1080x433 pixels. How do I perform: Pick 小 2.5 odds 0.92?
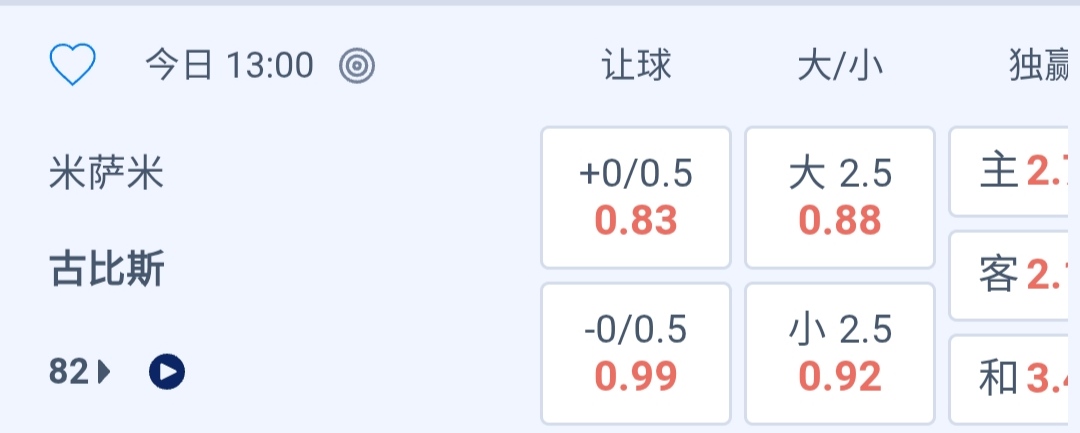click(x=840, y=353)
